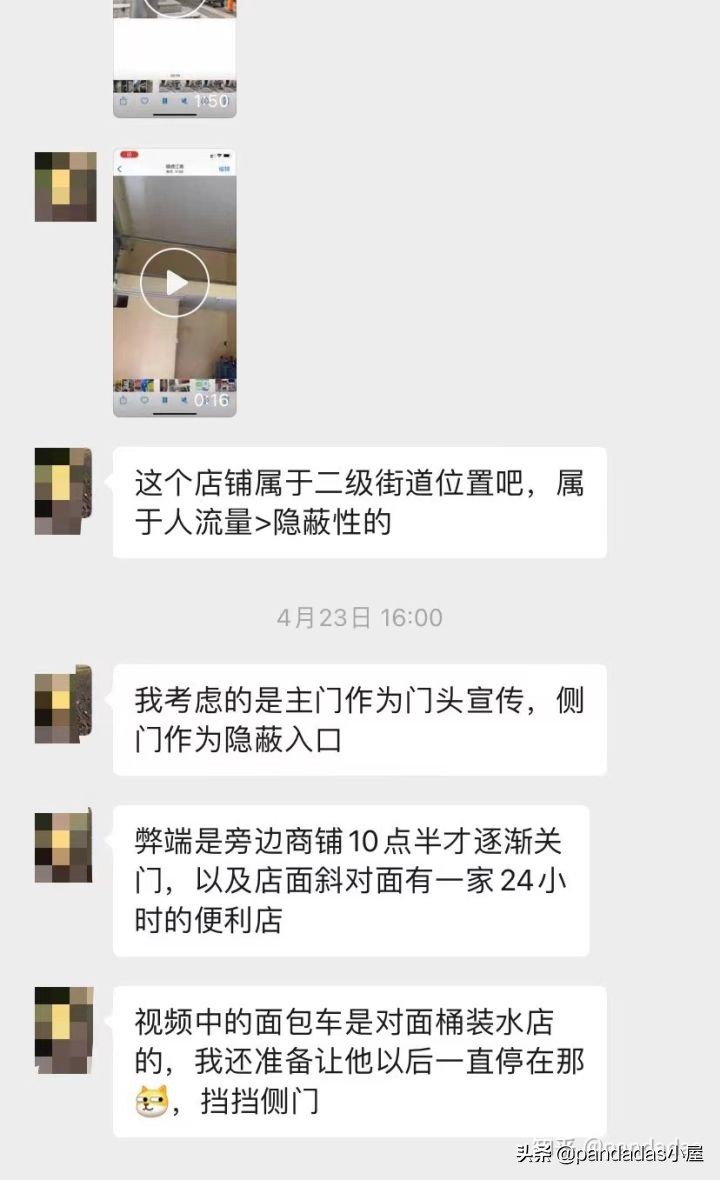Image resolution: width=720 pixels, height=1180 pixels.
Task: Tap the blue button top-right of the video
Action: pyautogui.click(x=225, y=167)
